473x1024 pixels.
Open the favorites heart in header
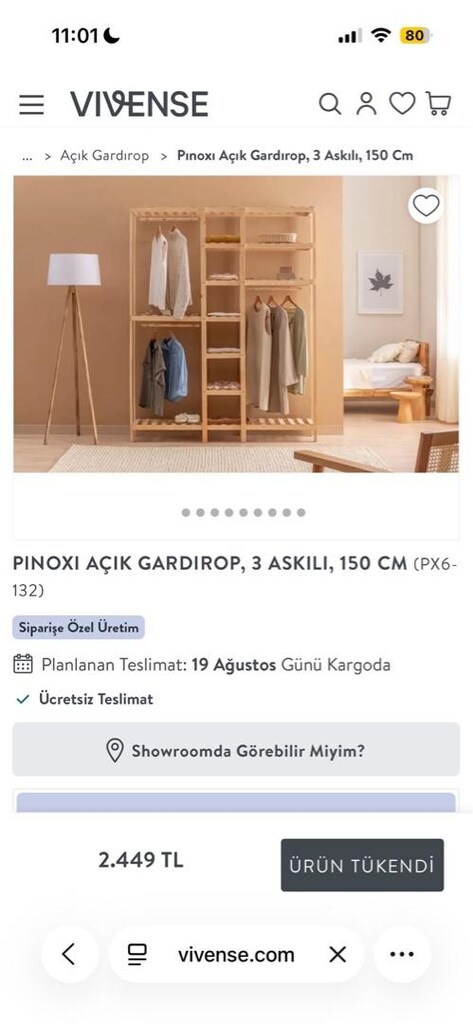pos(402,103)
